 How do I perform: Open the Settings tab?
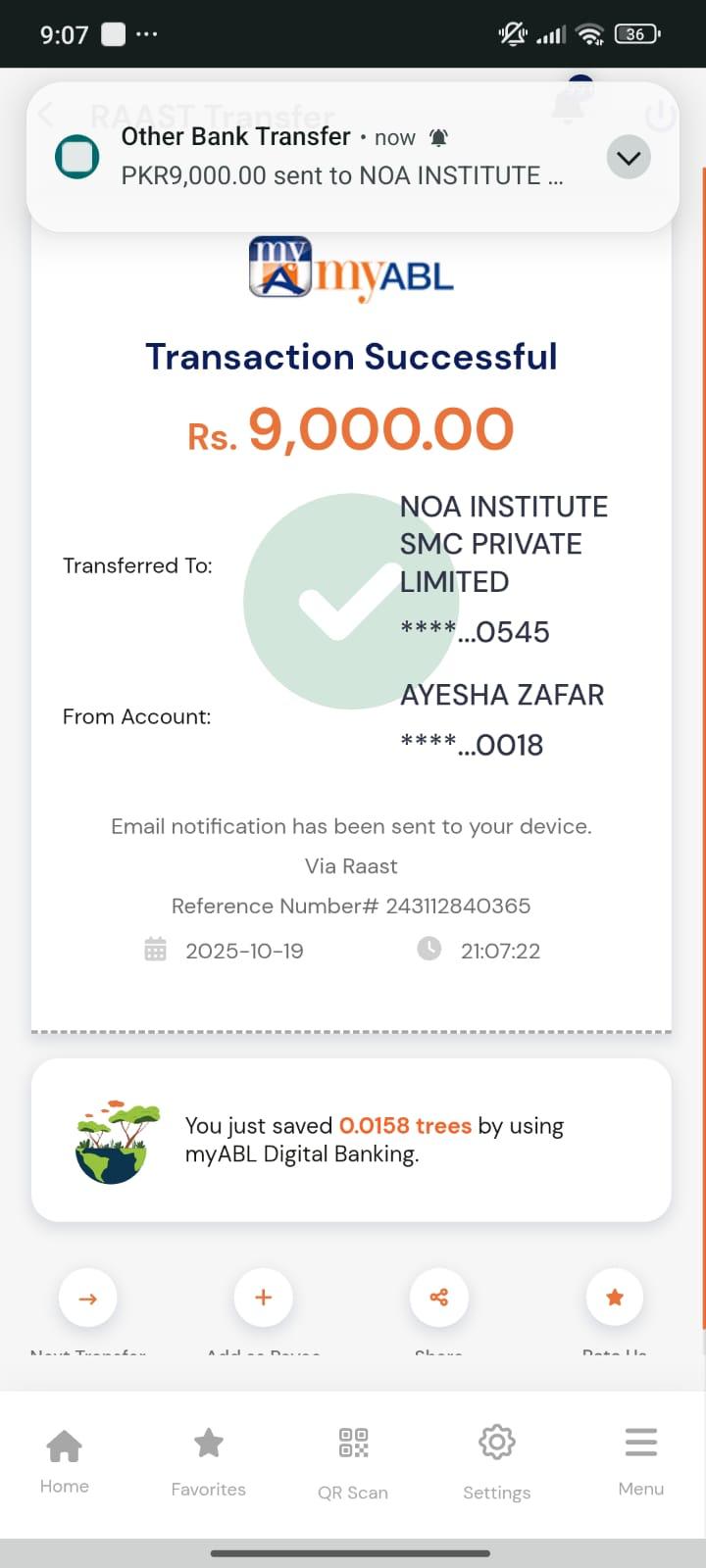point(497,1460)
